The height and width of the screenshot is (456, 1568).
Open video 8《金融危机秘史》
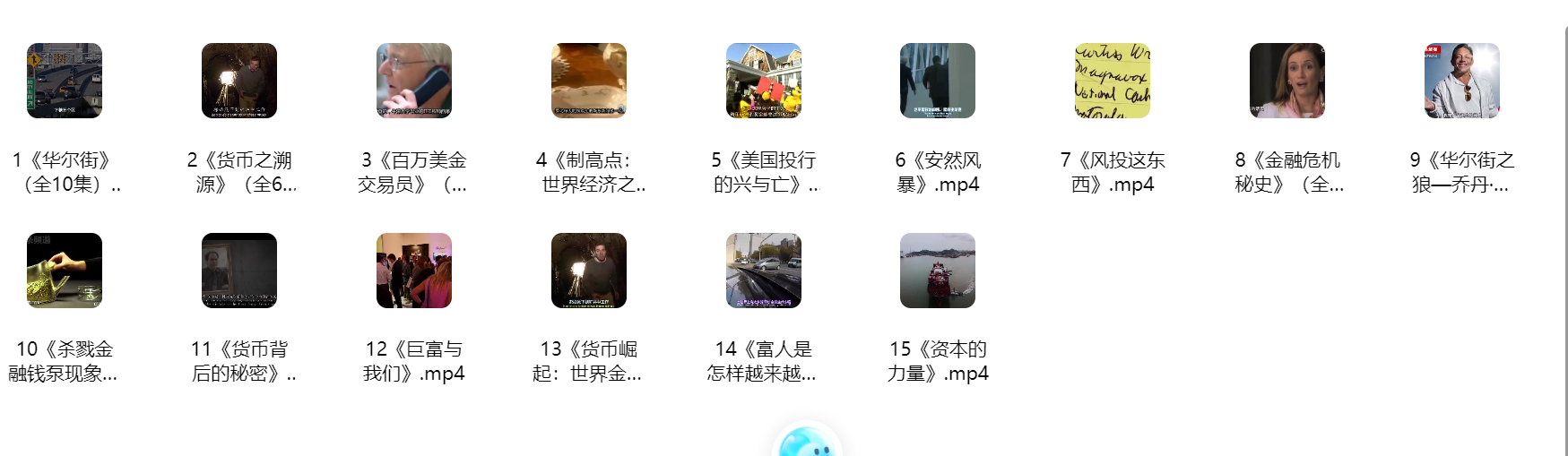[x=1287, y=81]
